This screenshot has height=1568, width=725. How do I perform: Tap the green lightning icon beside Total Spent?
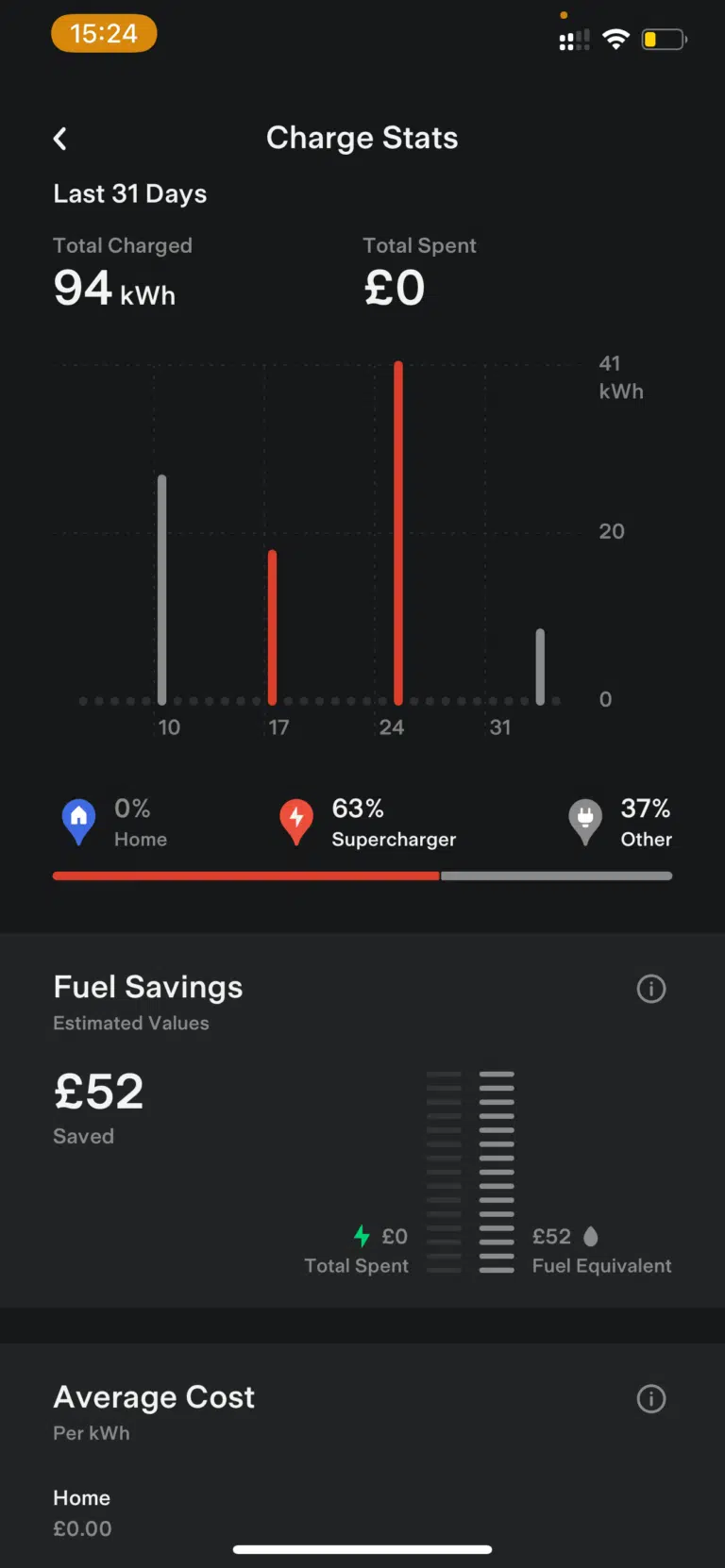pyautogui.click(x=362, y=1236)
